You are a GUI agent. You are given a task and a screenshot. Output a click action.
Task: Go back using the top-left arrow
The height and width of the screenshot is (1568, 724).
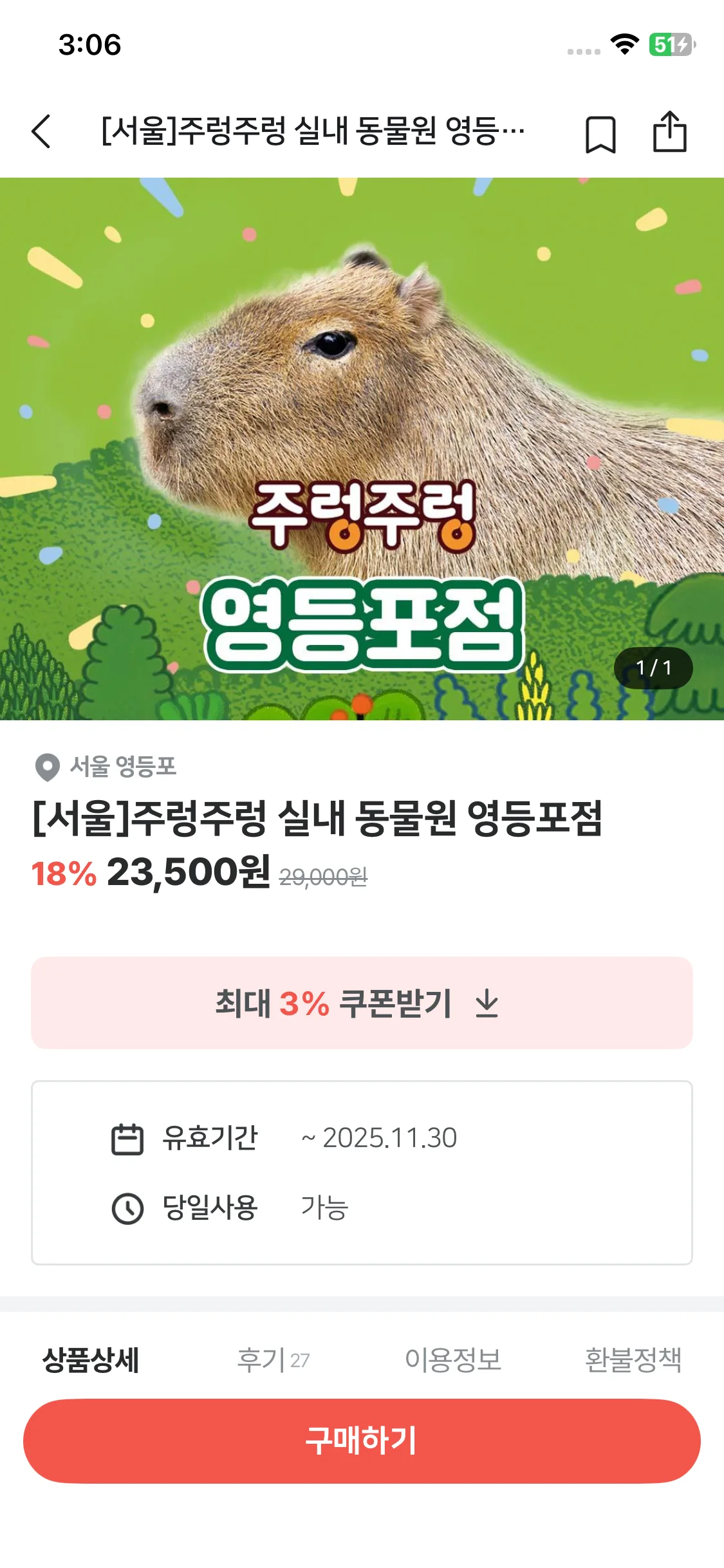click(x=41, y=131)
